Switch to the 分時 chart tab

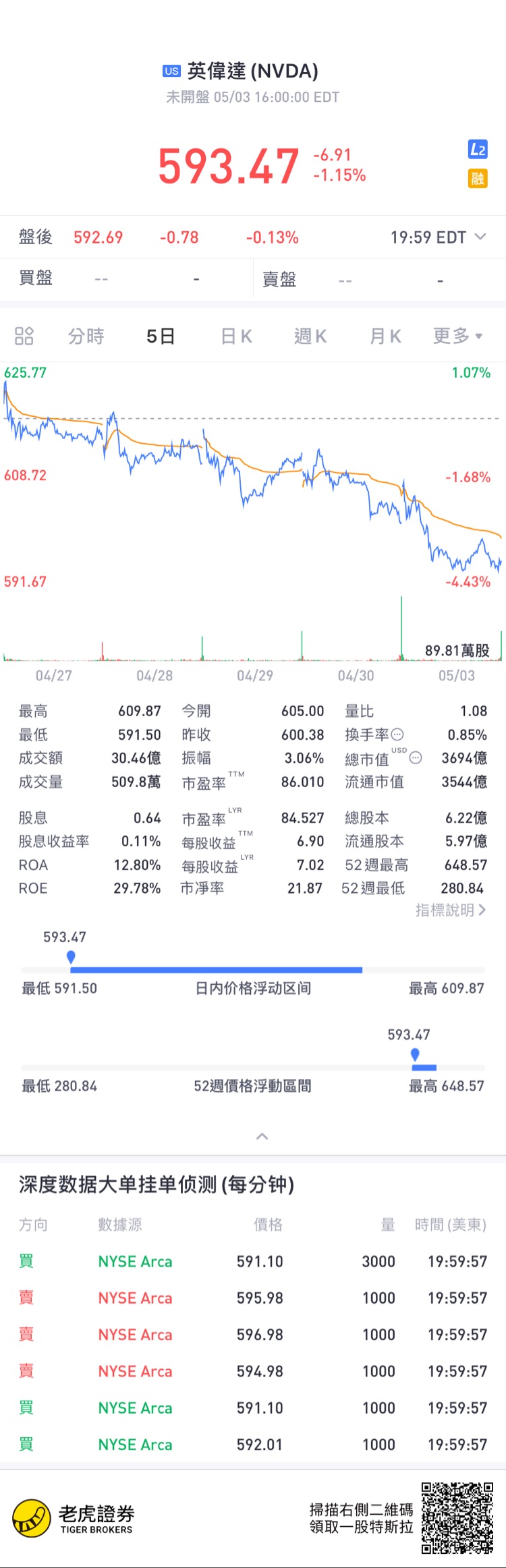86,336
